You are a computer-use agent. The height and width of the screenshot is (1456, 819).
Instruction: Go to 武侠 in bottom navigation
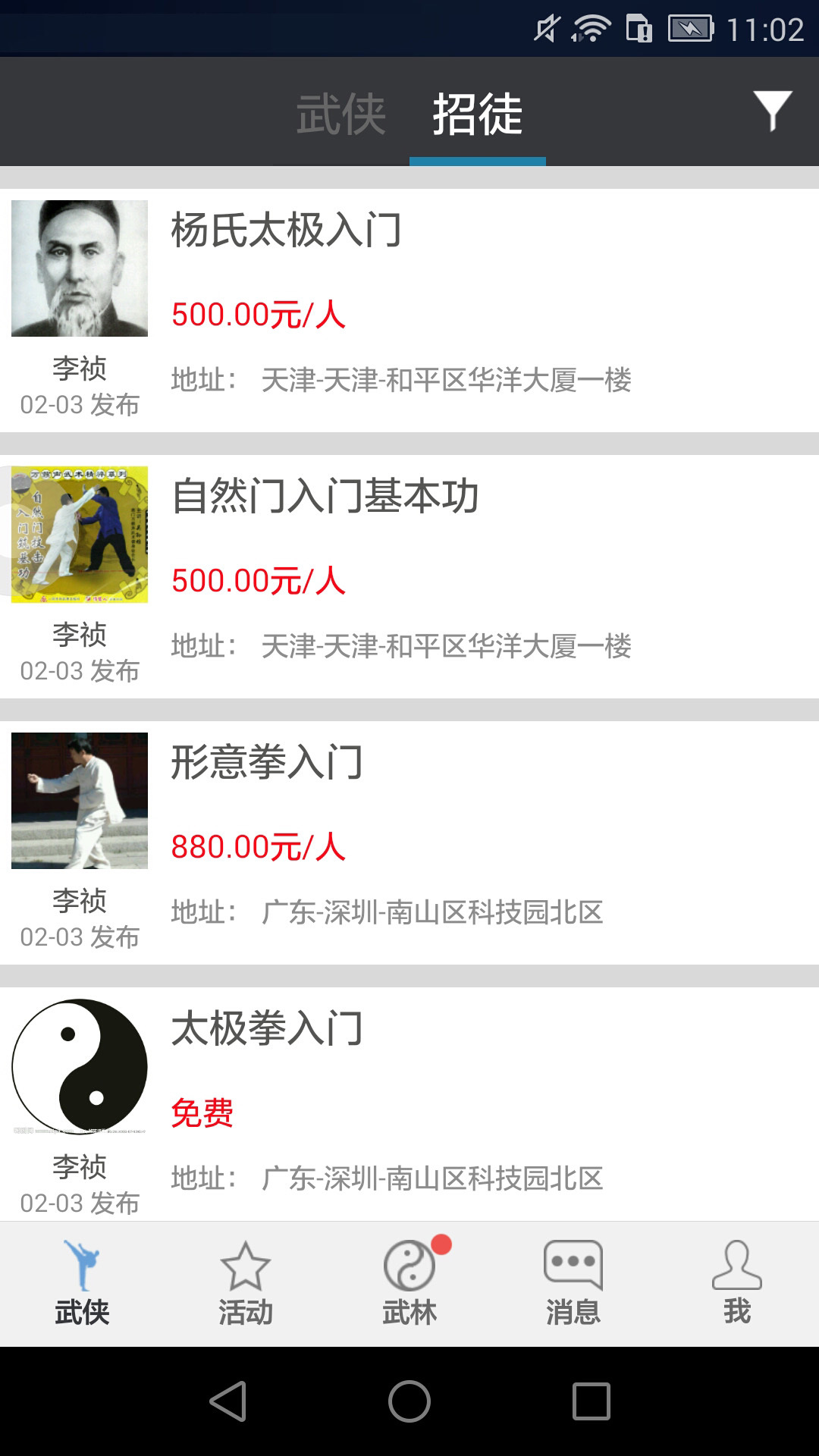tap(82, 1283)
